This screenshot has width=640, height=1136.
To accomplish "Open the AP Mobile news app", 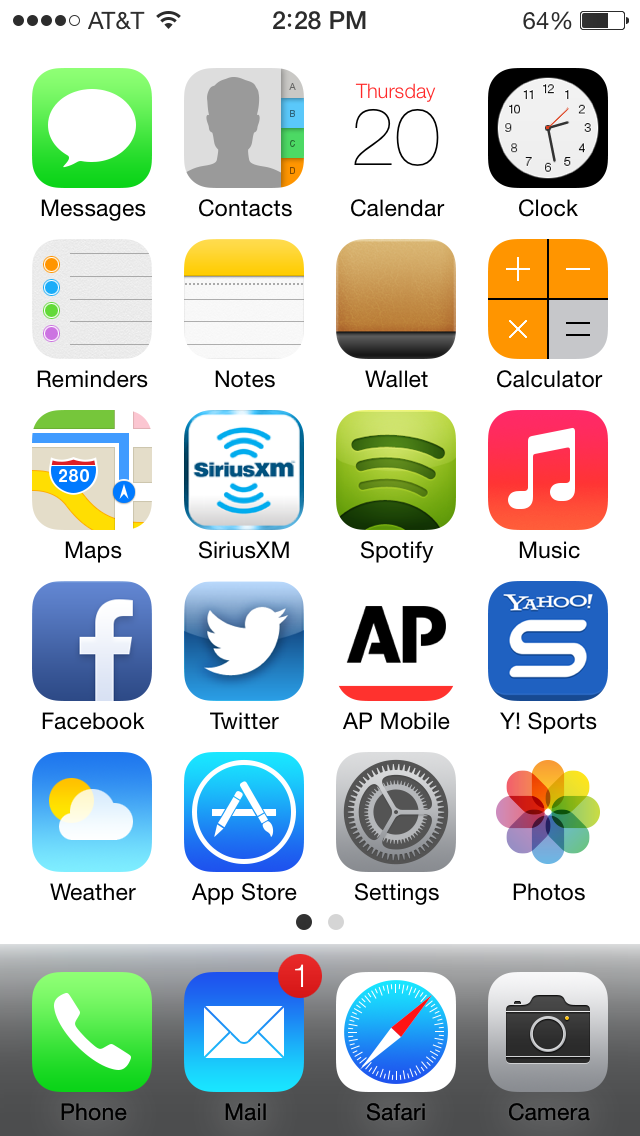I will tap(396, 641).
